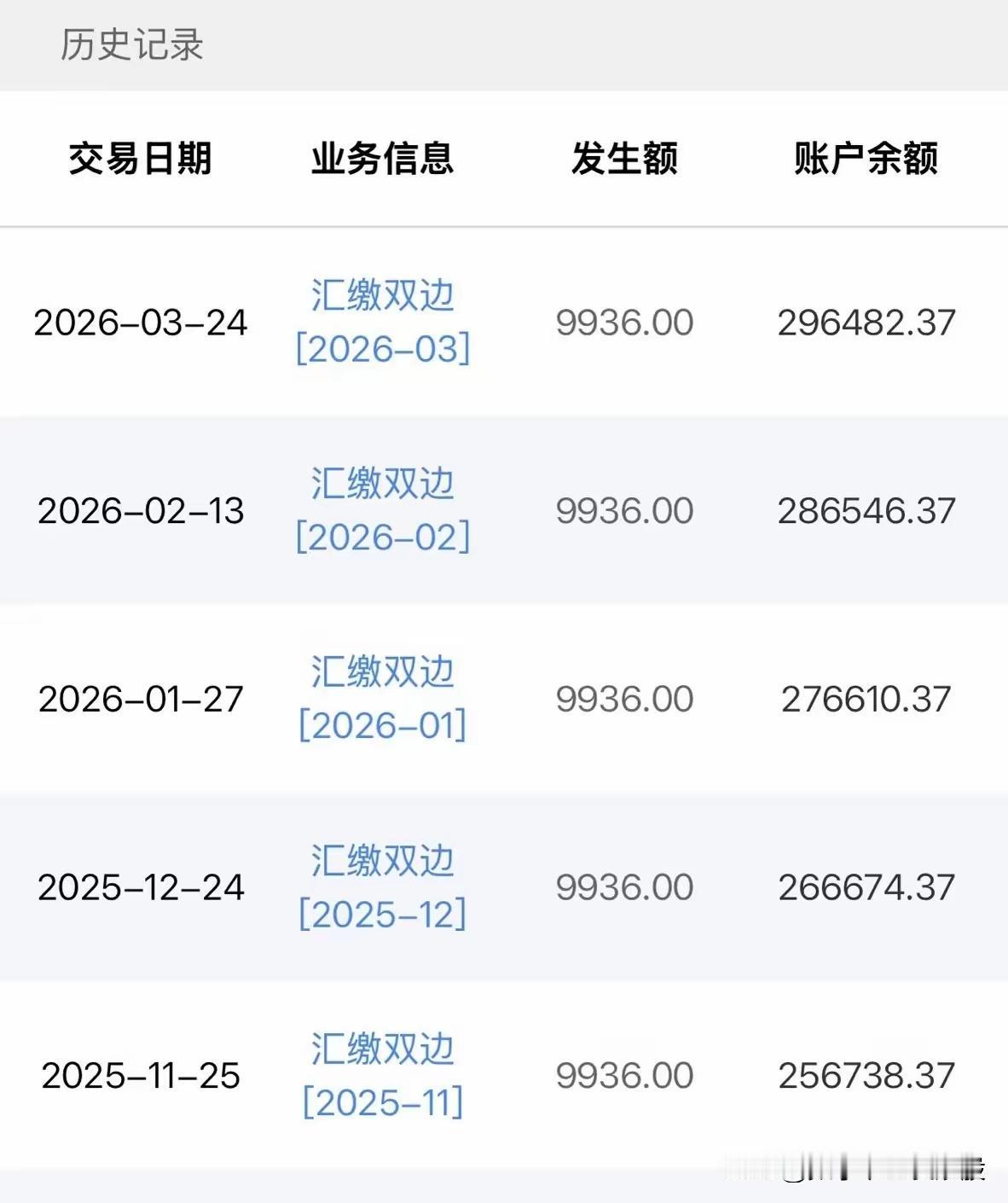Click the balance 256738.37 cell

866,1077
